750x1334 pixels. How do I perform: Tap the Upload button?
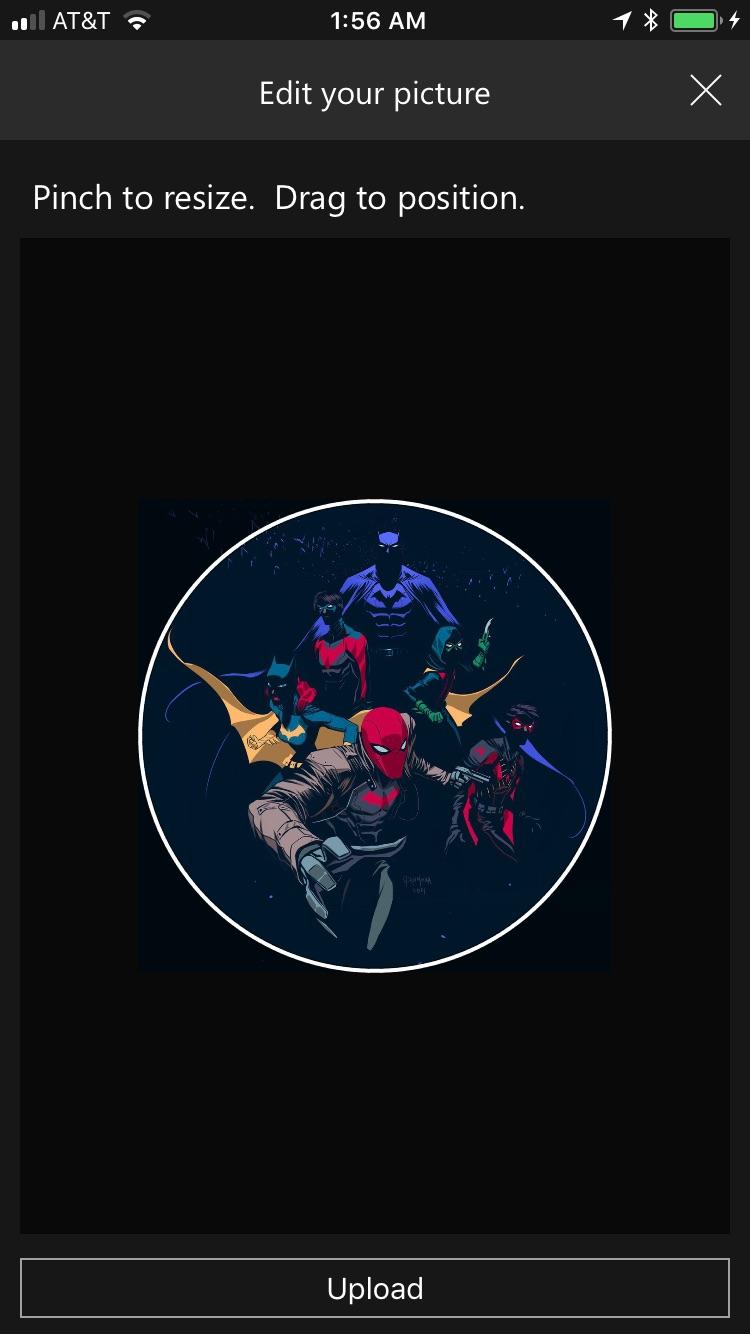(374, 1288)
